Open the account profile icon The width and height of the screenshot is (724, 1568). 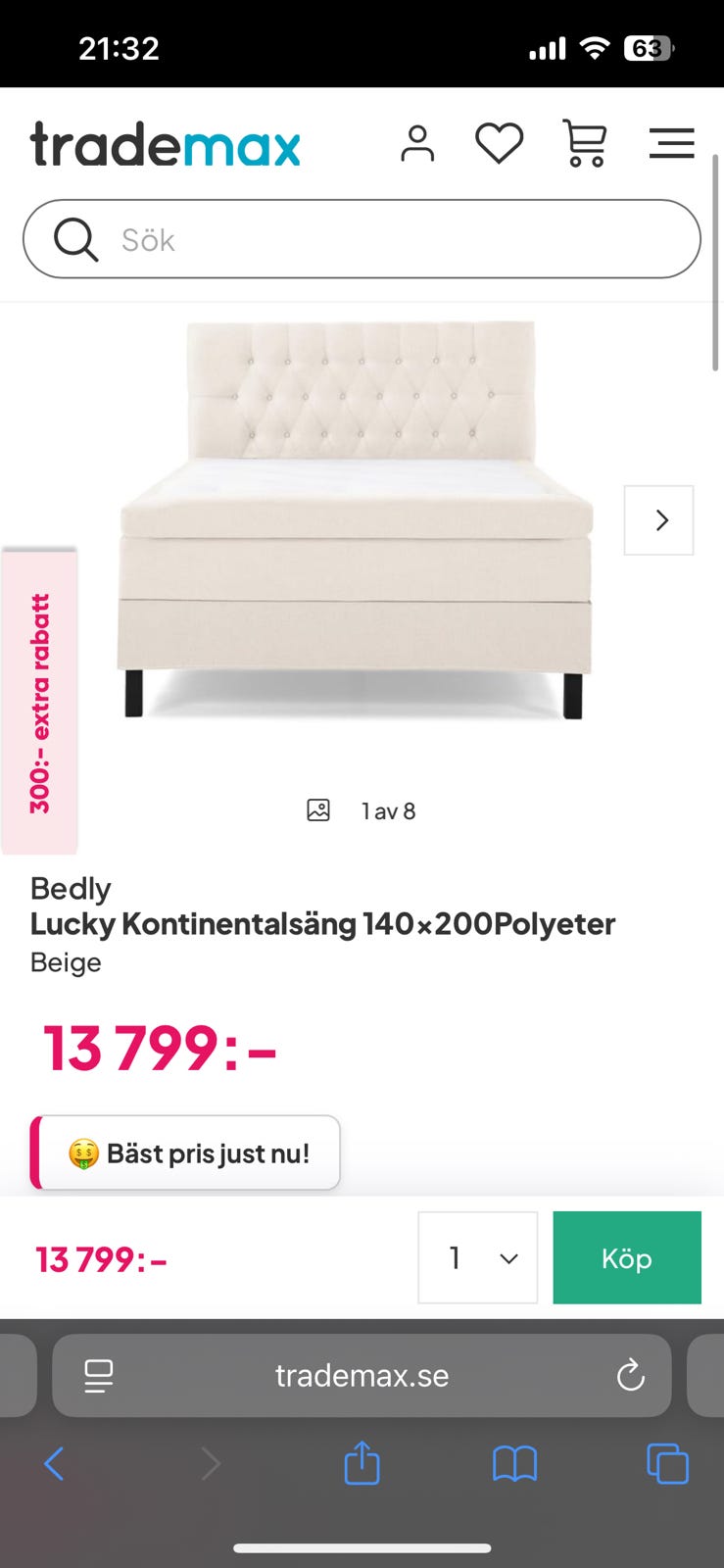418,143
